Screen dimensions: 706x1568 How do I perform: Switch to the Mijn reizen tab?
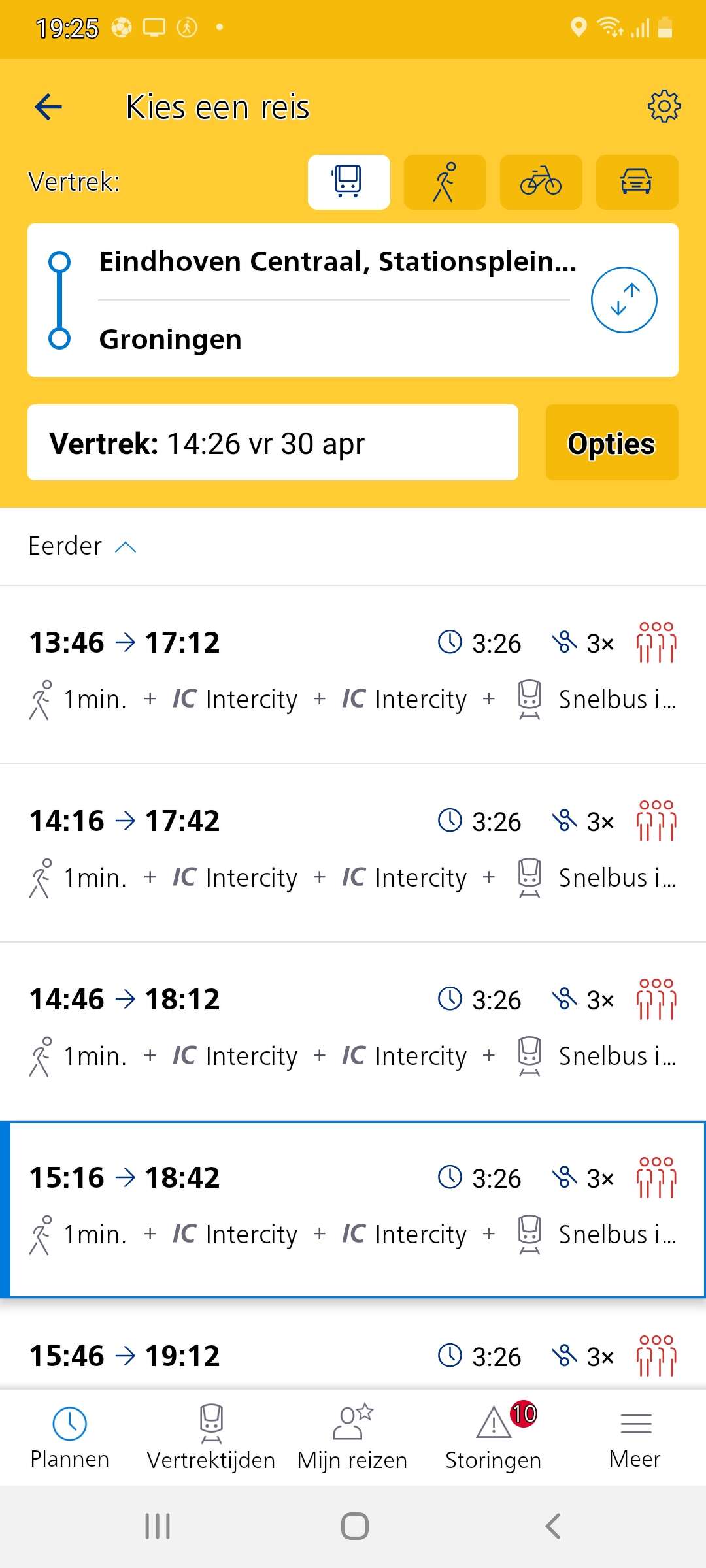point(352,1437)
